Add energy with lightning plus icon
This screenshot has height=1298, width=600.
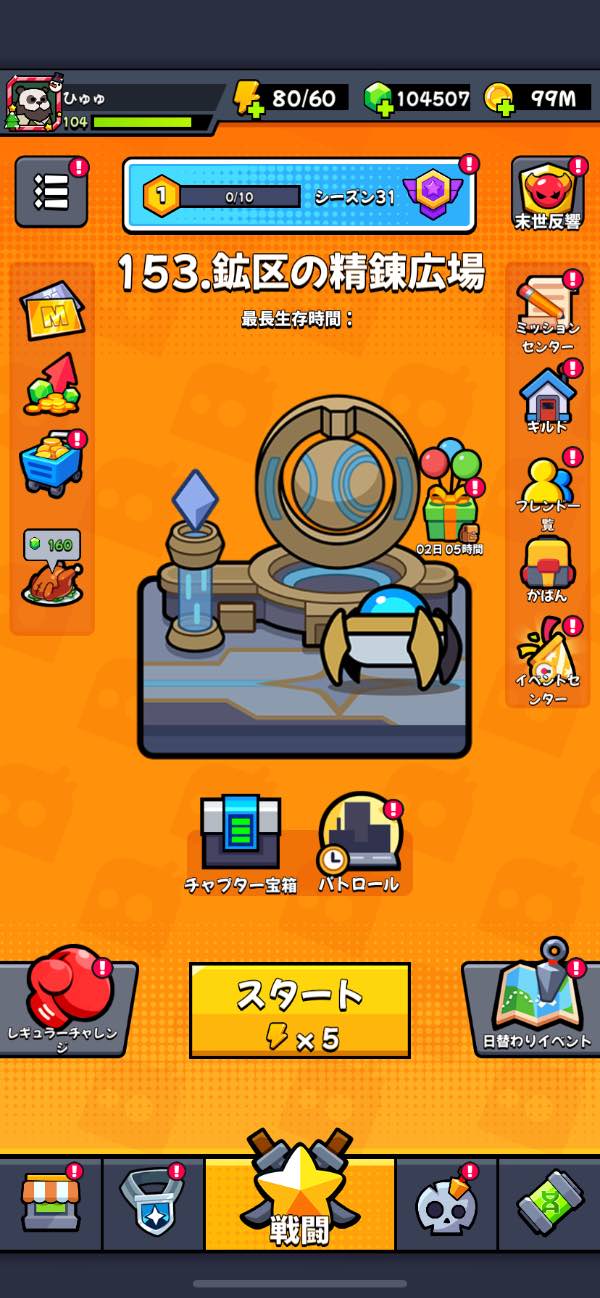point(247,98)
